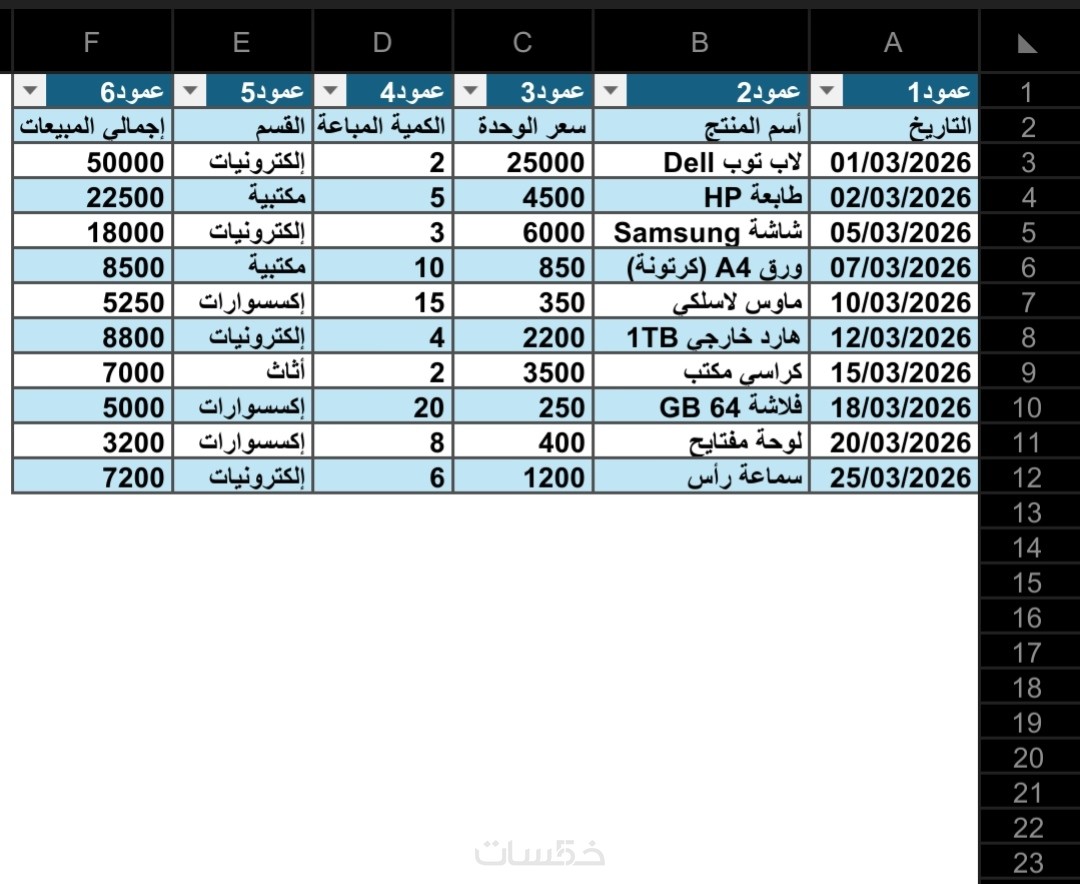Viewport: 1080px width, 884px height.
Task: Open filter dropdown for عمود4
Action: tap(330, 91)
